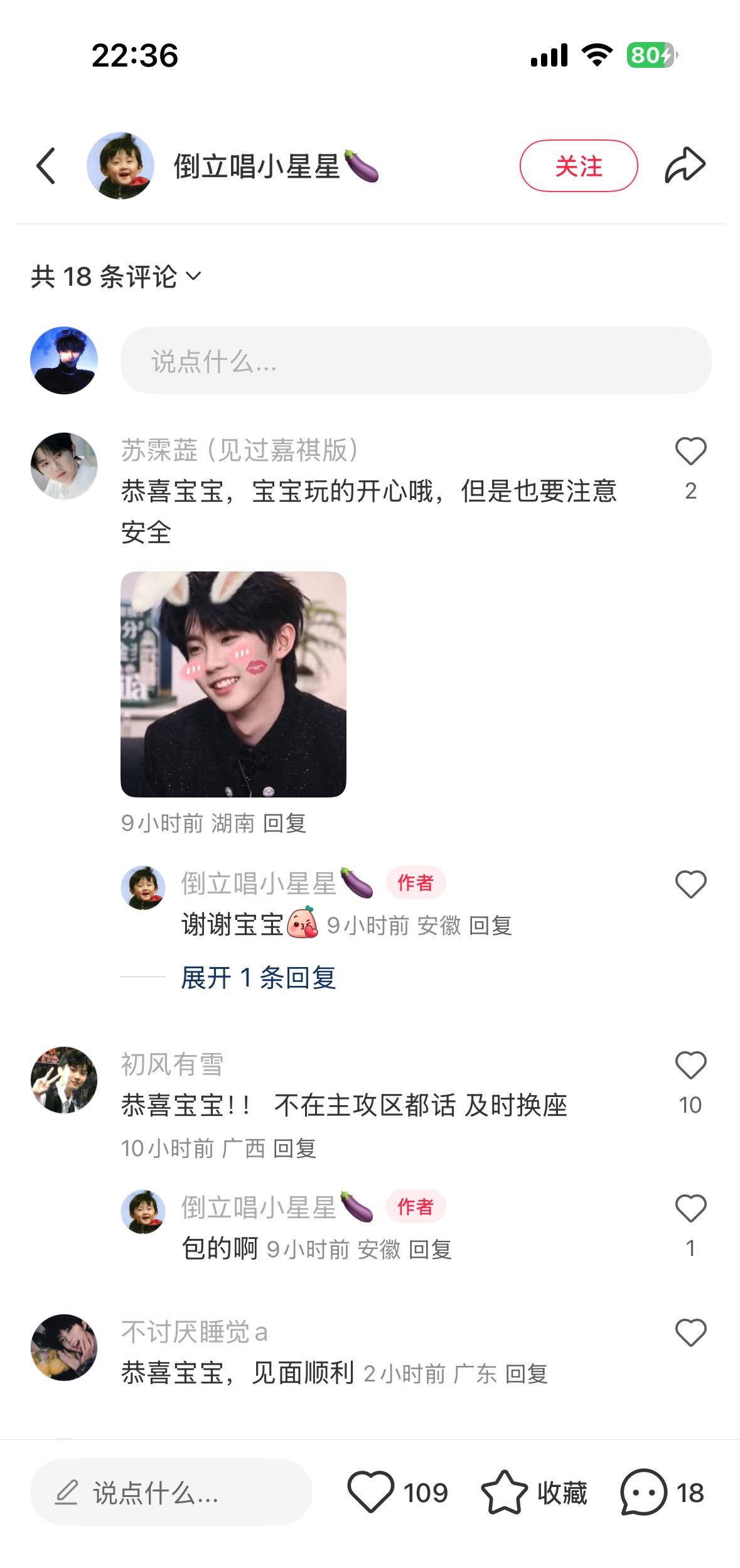Open comments via the bottom bubble icon
The height and width of the screenshot is (1568, 740).
[x=643, y=1493]
